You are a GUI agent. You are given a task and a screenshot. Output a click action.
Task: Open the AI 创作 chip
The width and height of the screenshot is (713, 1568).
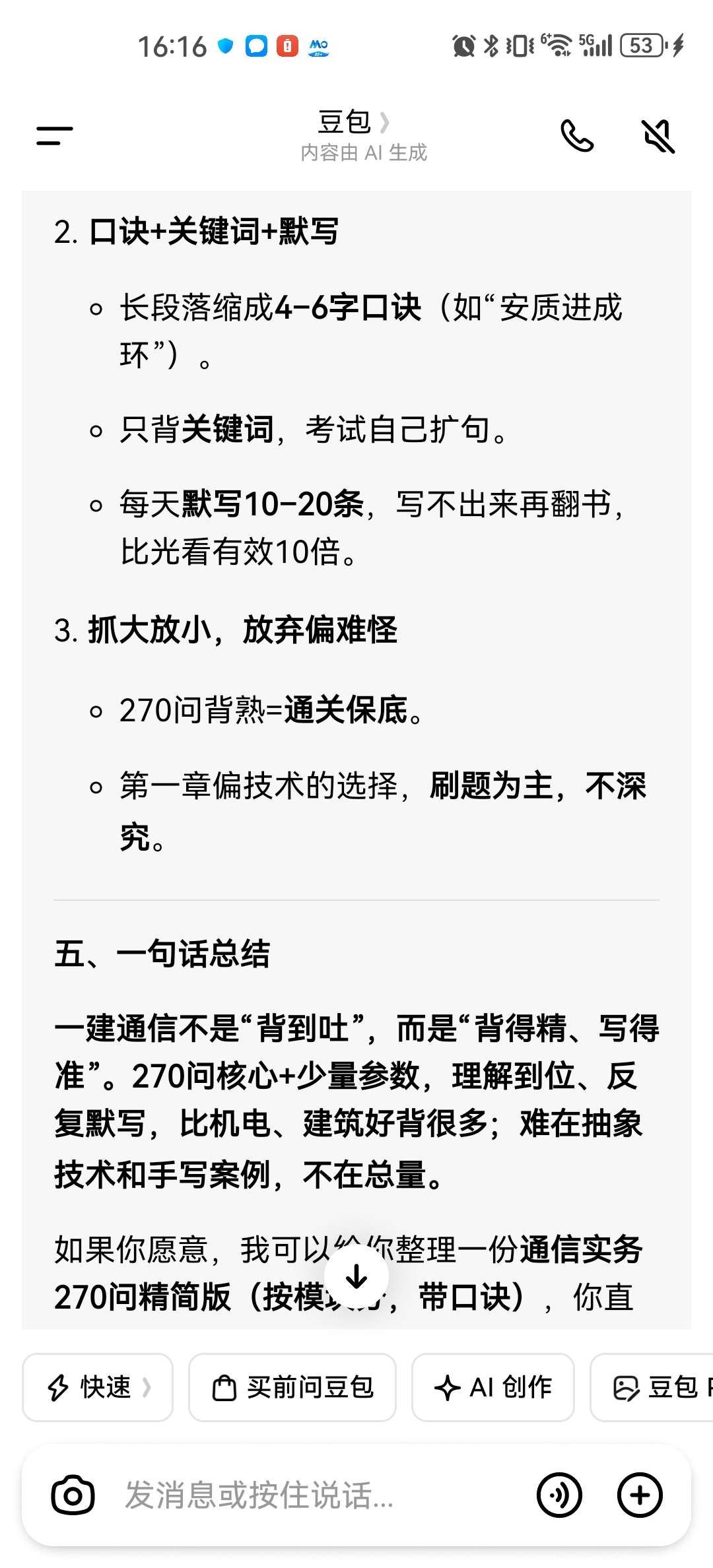[492, 1387]
